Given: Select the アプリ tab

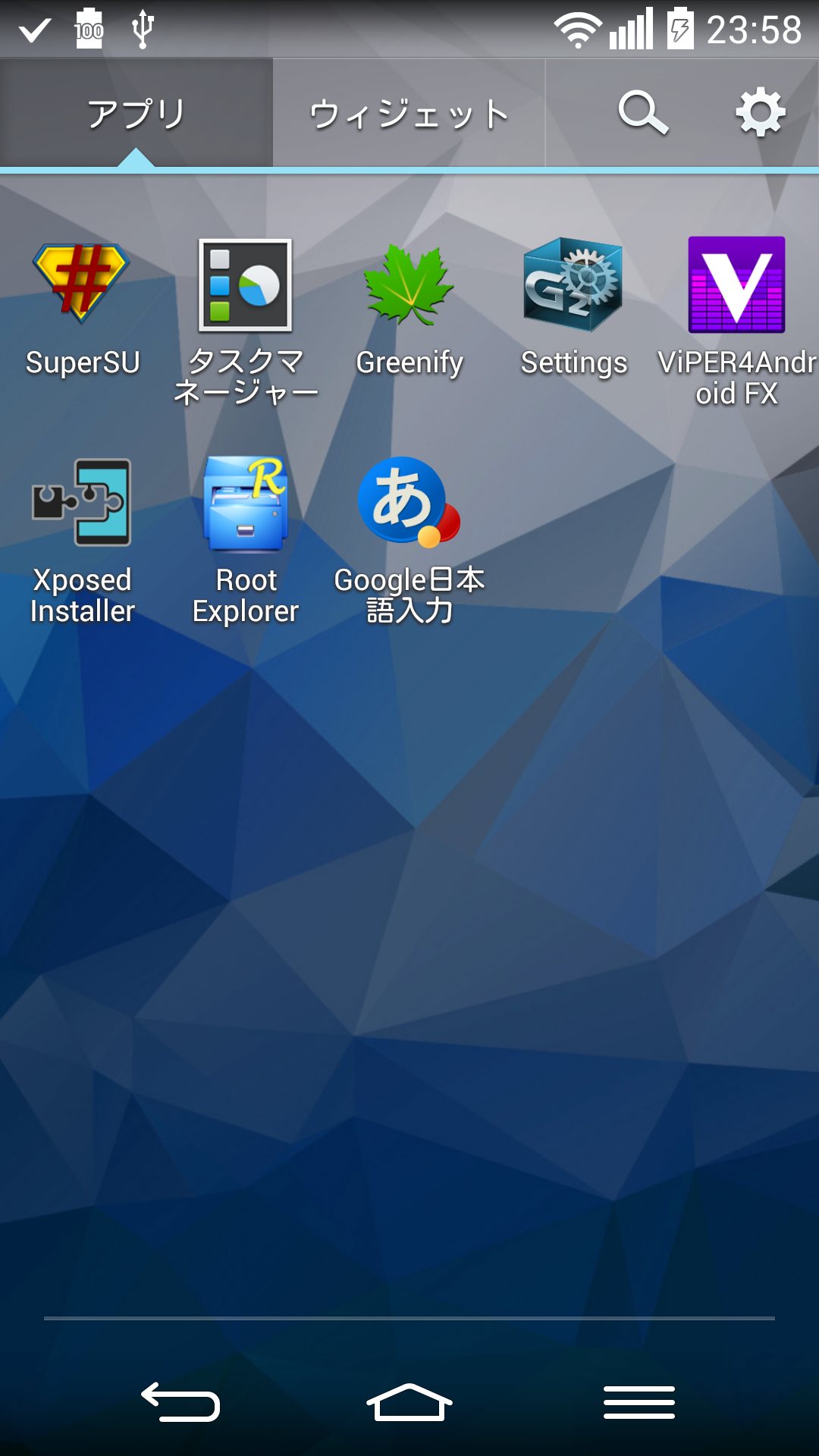Looking at the screenshot, I should [136, 114].
